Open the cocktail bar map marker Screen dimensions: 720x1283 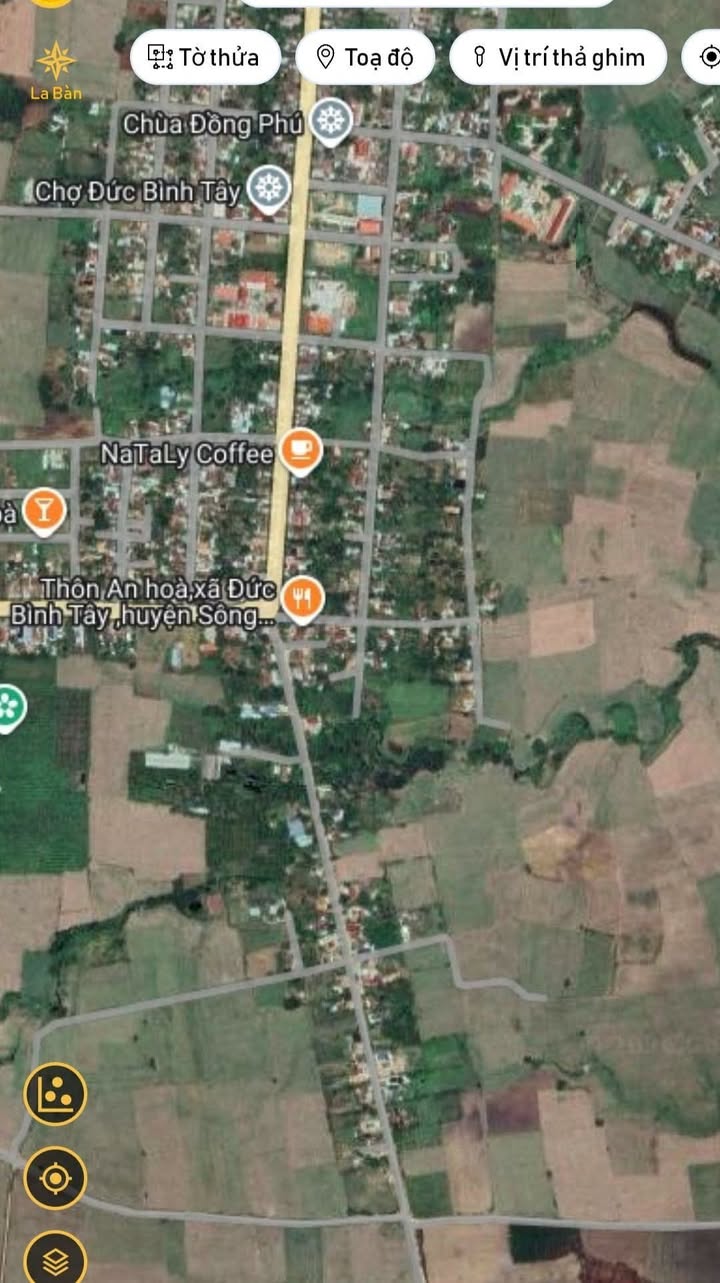pyautogui.click(x=43, y=511)
